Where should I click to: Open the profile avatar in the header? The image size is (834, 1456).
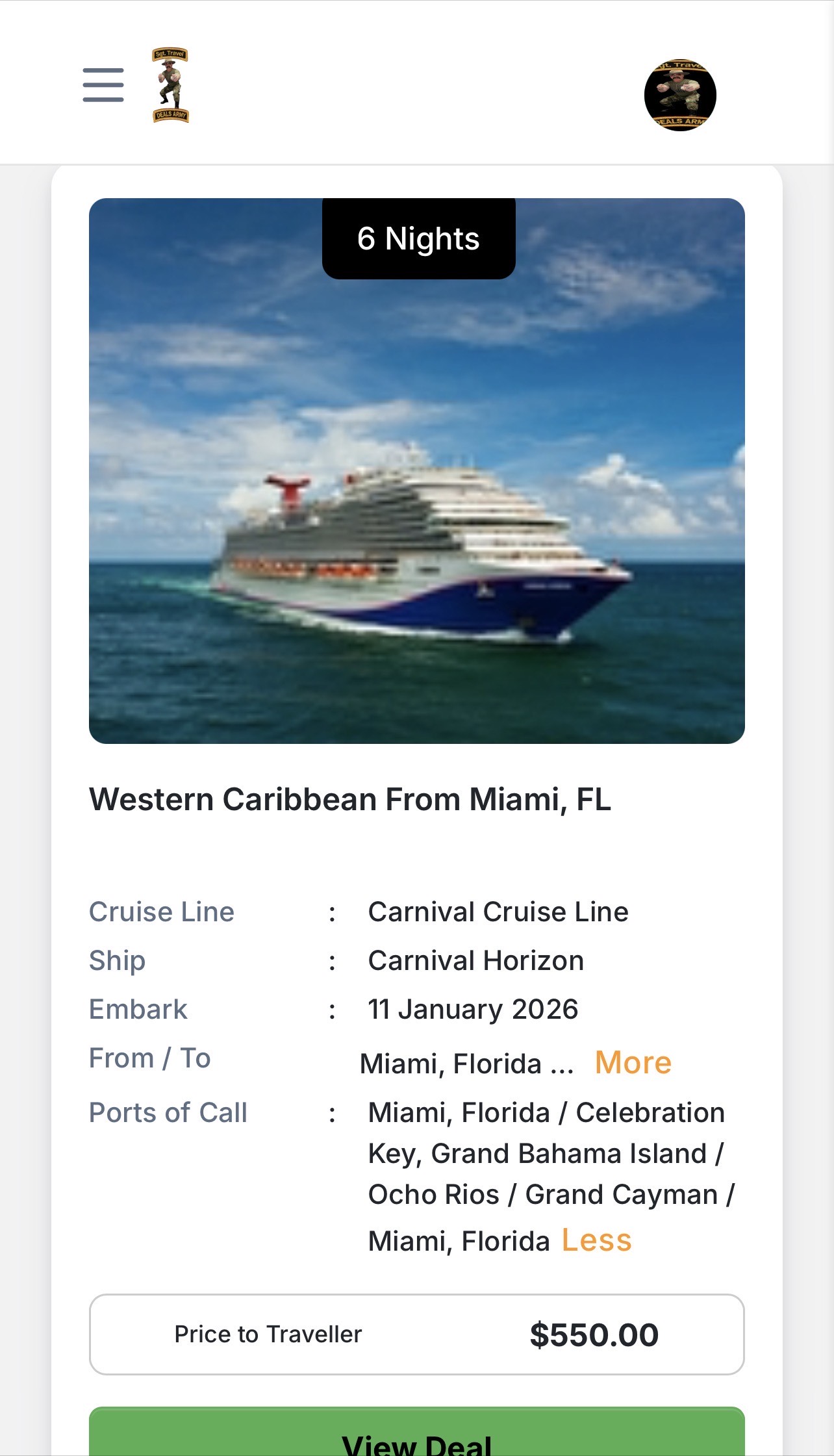[679, 95]
